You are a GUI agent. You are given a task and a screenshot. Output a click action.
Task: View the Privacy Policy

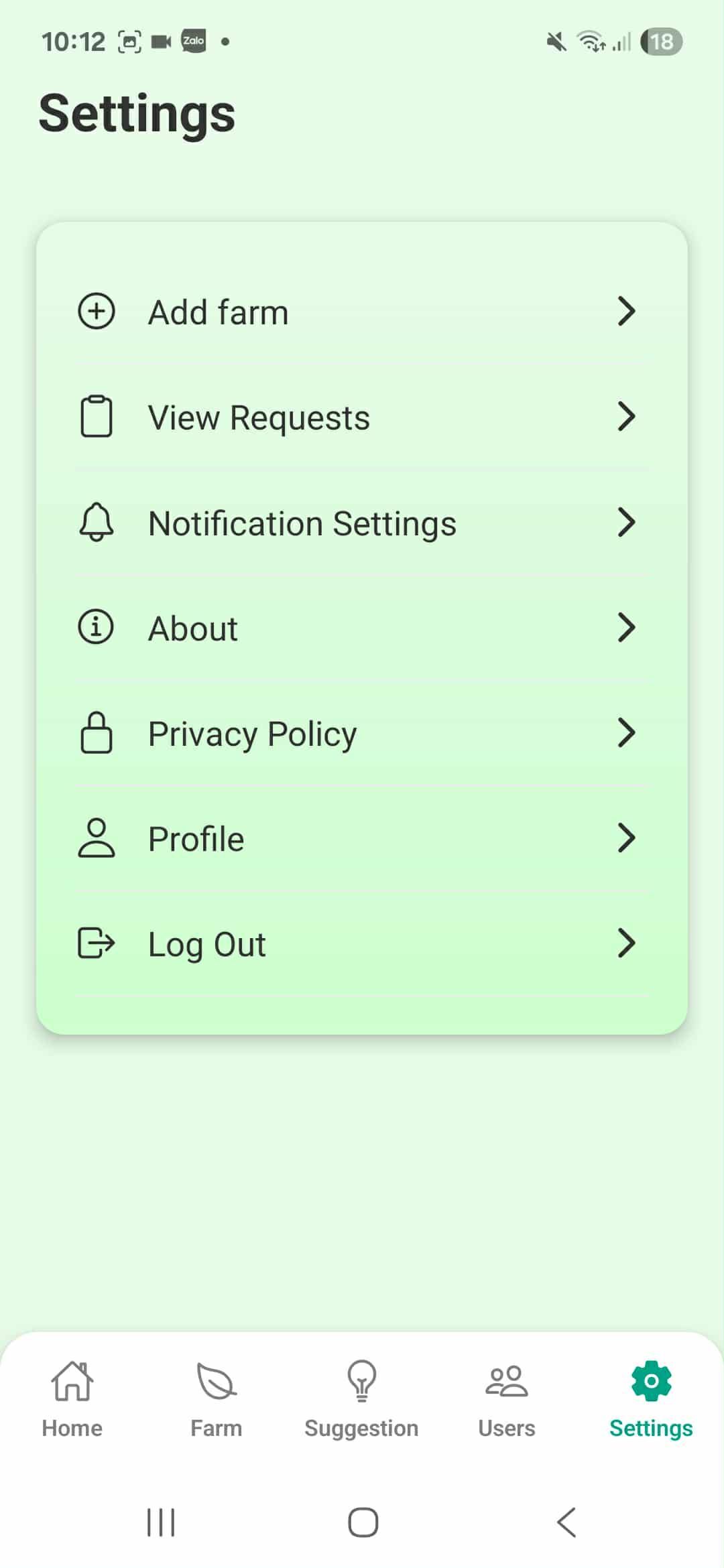[362, 733]
